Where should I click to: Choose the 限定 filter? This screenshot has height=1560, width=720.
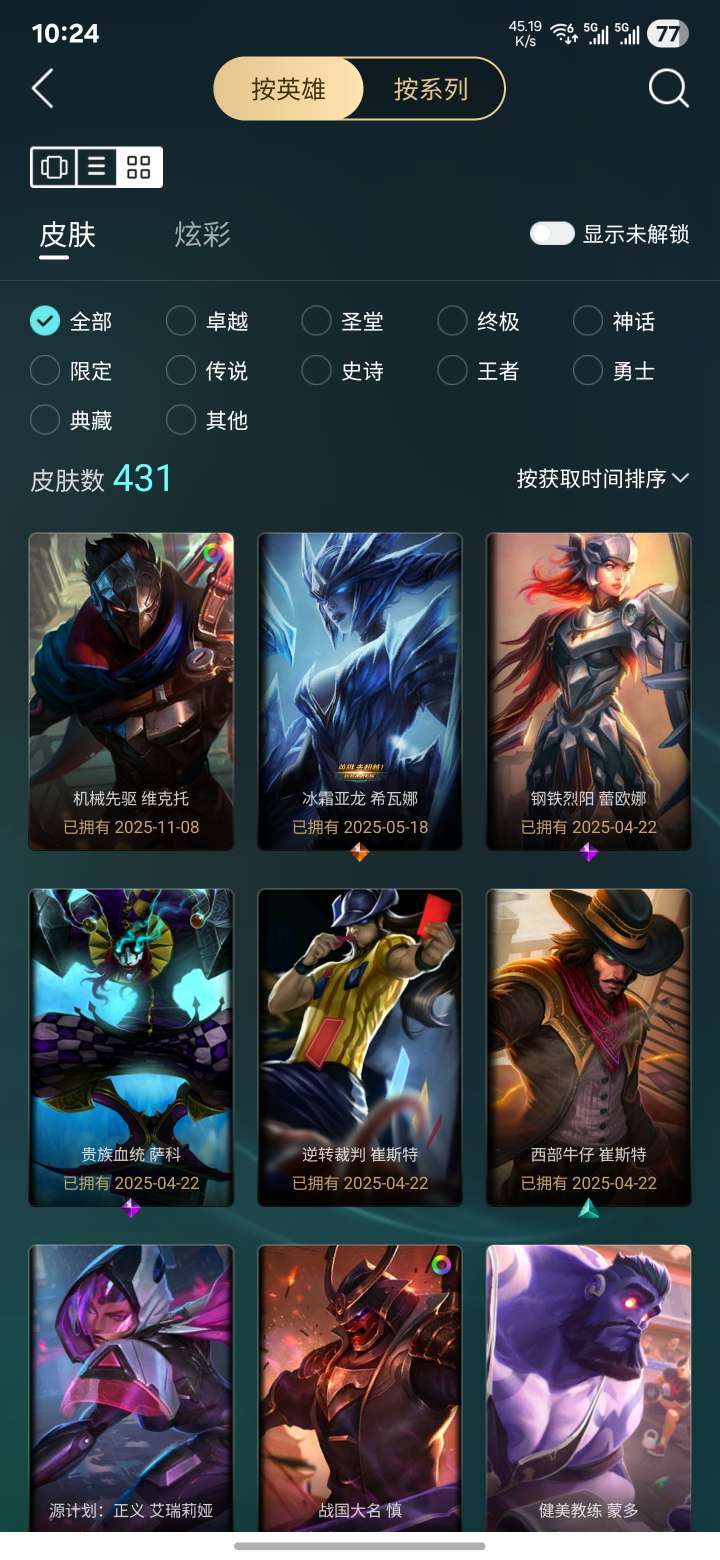pyautogui.click(x=45, y=371)
